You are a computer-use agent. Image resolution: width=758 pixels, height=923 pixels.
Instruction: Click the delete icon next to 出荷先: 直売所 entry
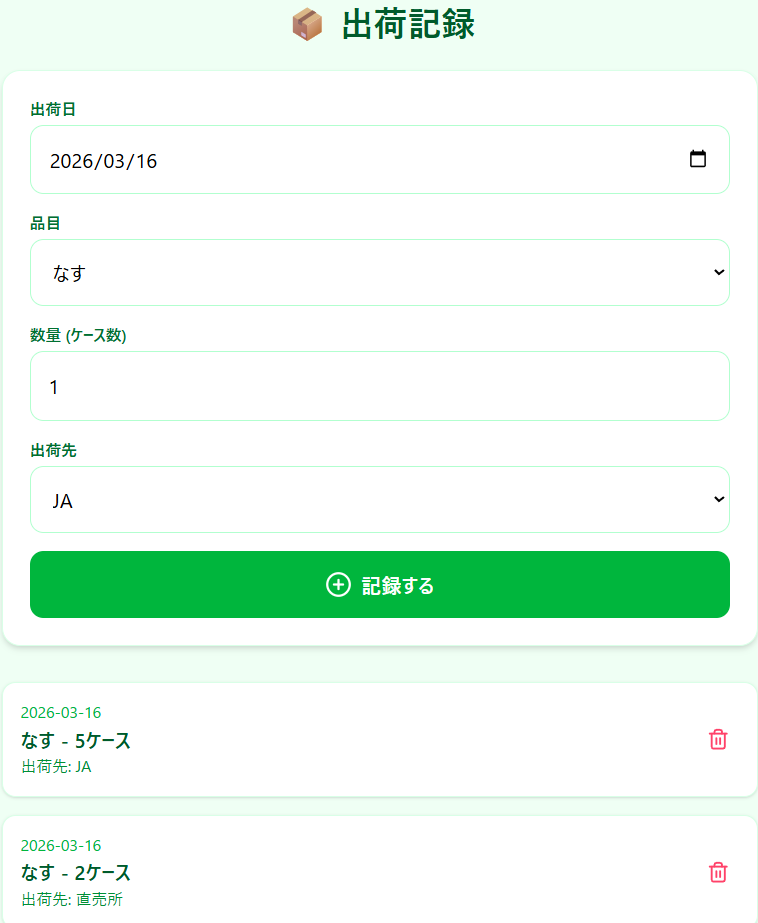718,872
